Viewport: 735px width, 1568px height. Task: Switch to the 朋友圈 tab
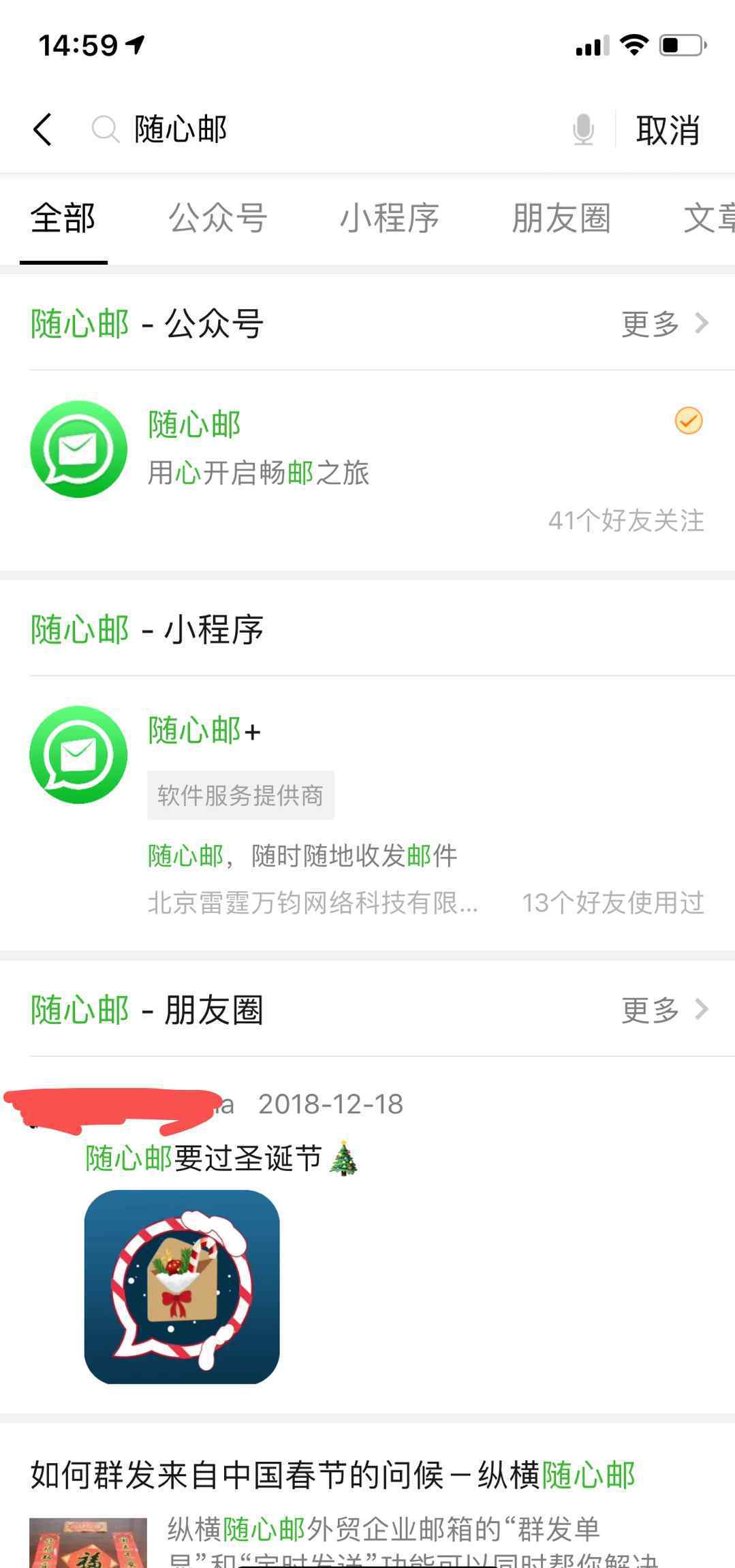(x=561, y=219)
